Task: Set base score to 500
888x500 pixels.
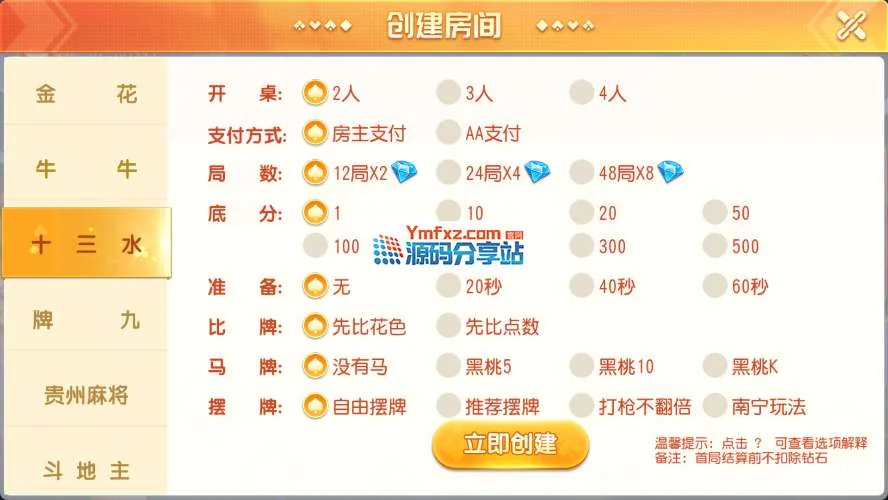Action: tap(714, 246)
